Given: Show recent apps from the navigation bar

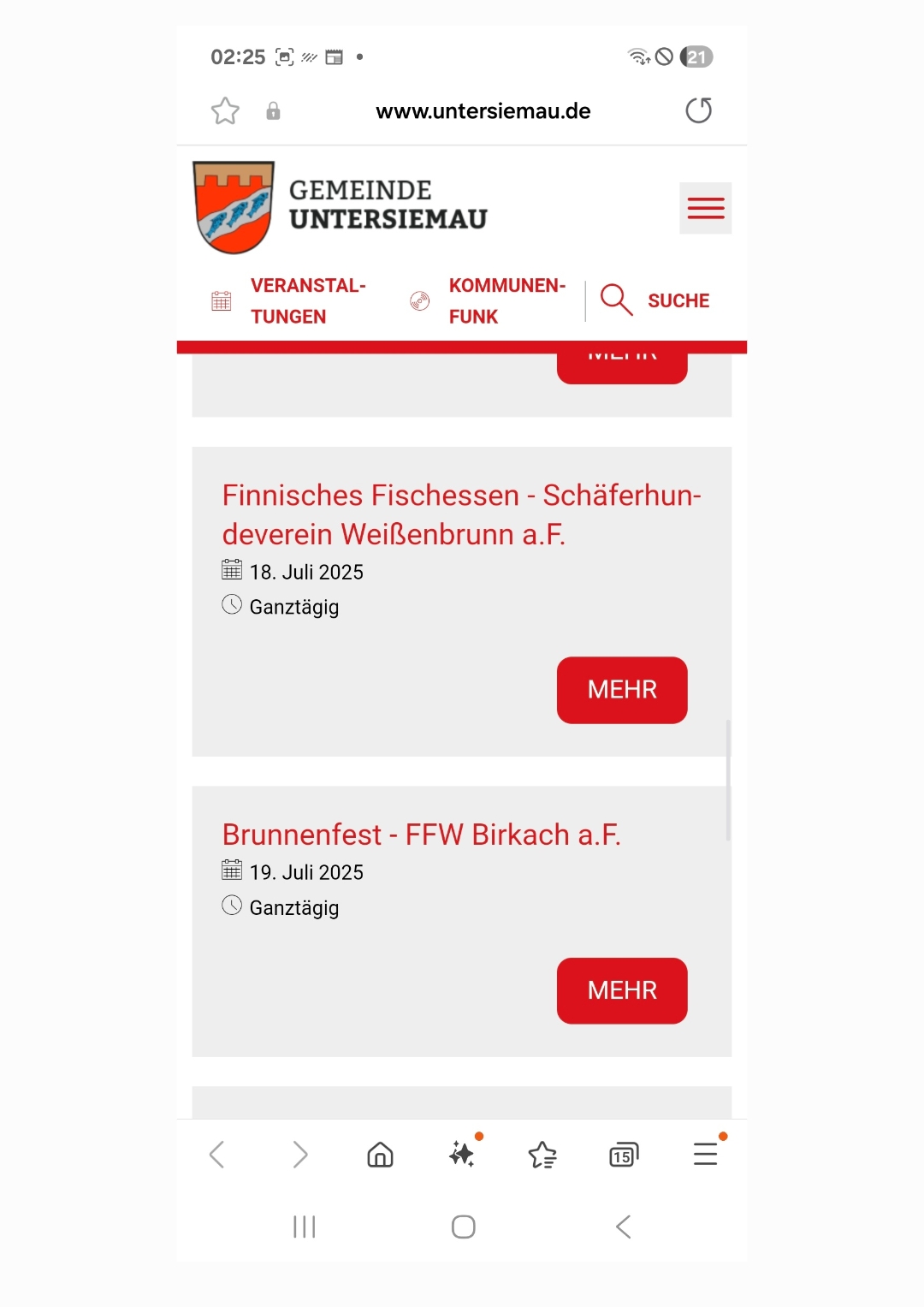Looking at the screenshot, I should click(x=305, y=1227).
